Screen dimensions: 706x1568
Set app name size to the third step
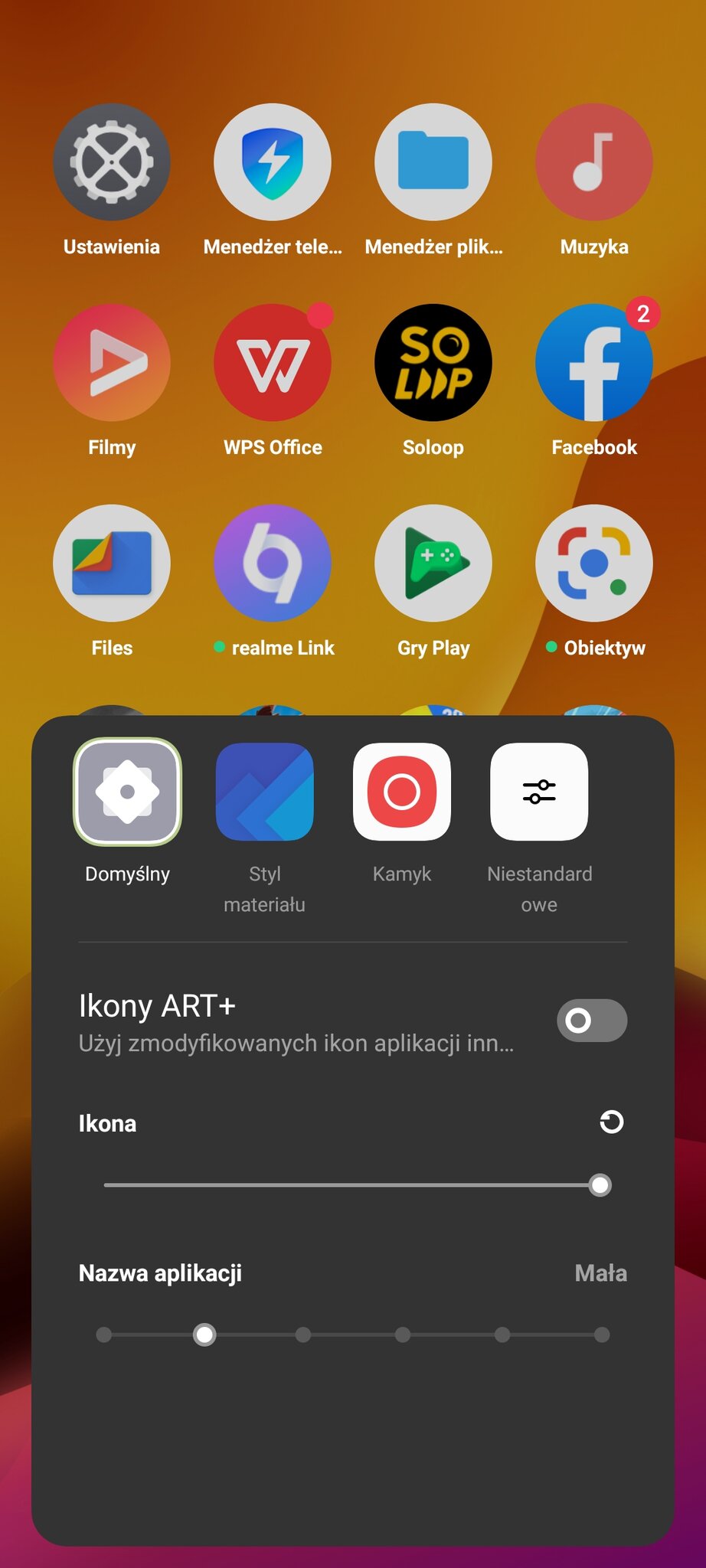[303, 1335]
